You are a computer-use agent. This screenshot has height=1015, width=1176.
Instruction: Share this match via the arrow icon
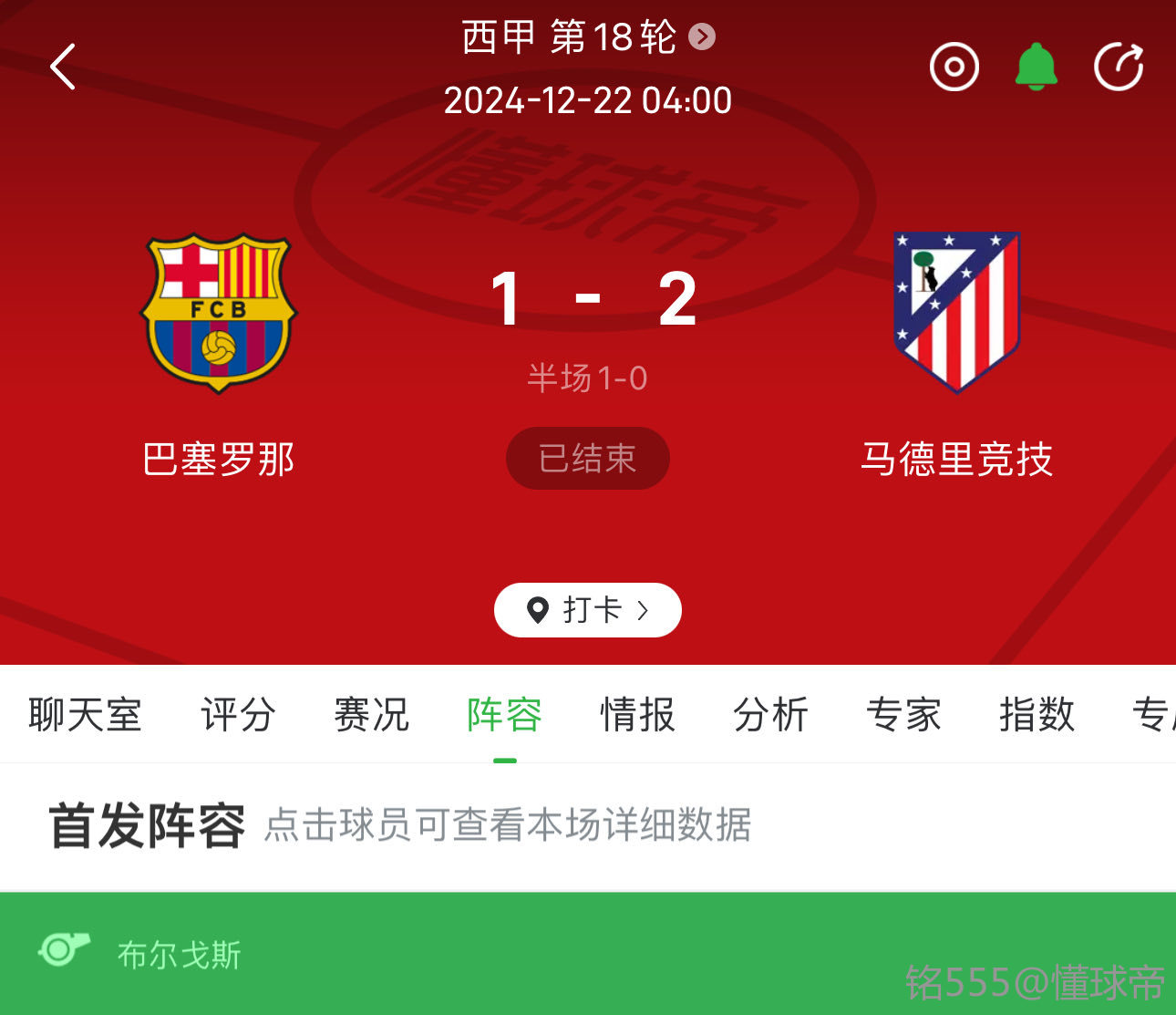pyautogui.click(x=1119, y=67)
